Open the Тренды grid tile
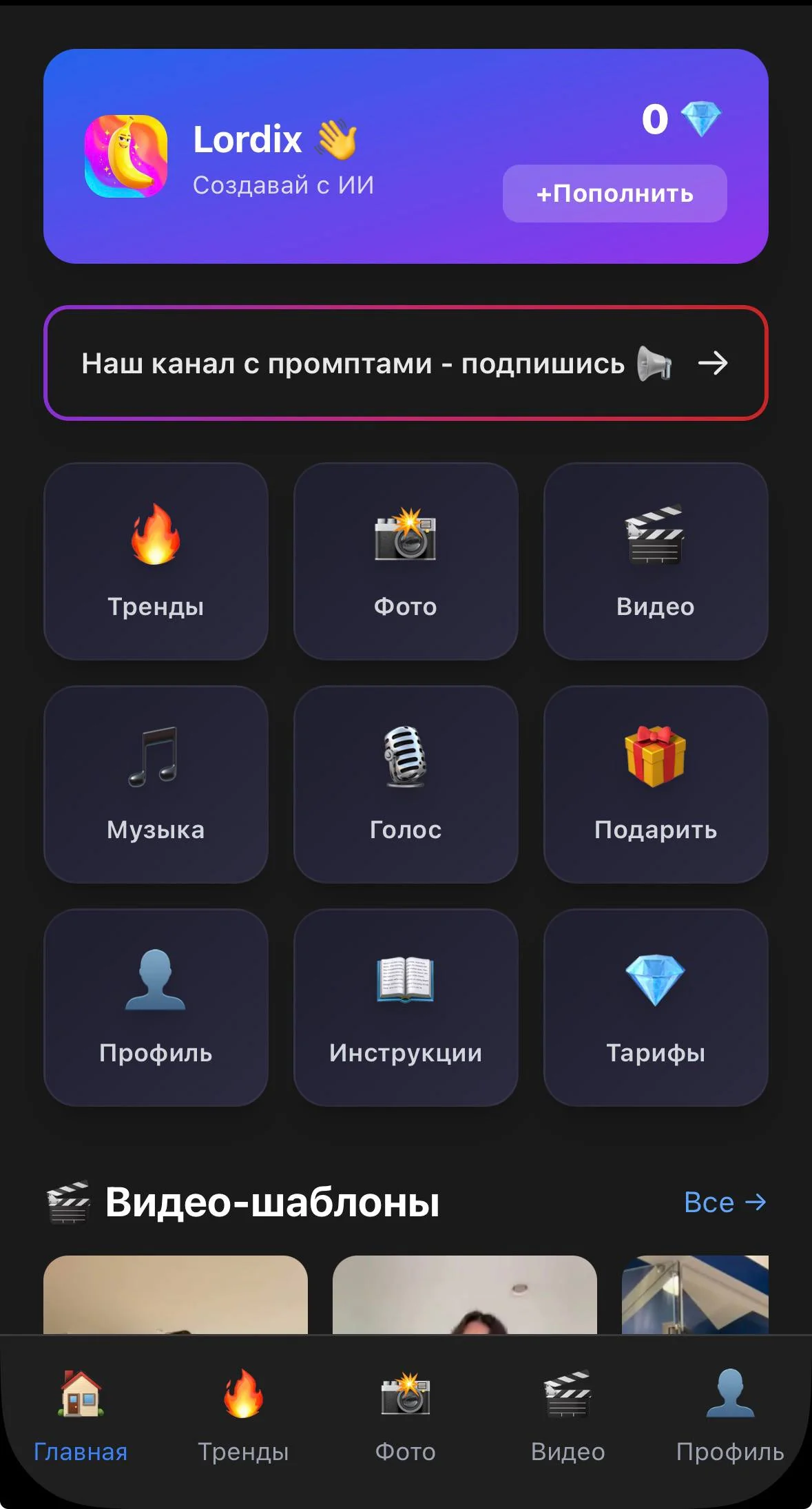Image resolution: width=812 pixels, height=1509 pixels. pos(156,561)
